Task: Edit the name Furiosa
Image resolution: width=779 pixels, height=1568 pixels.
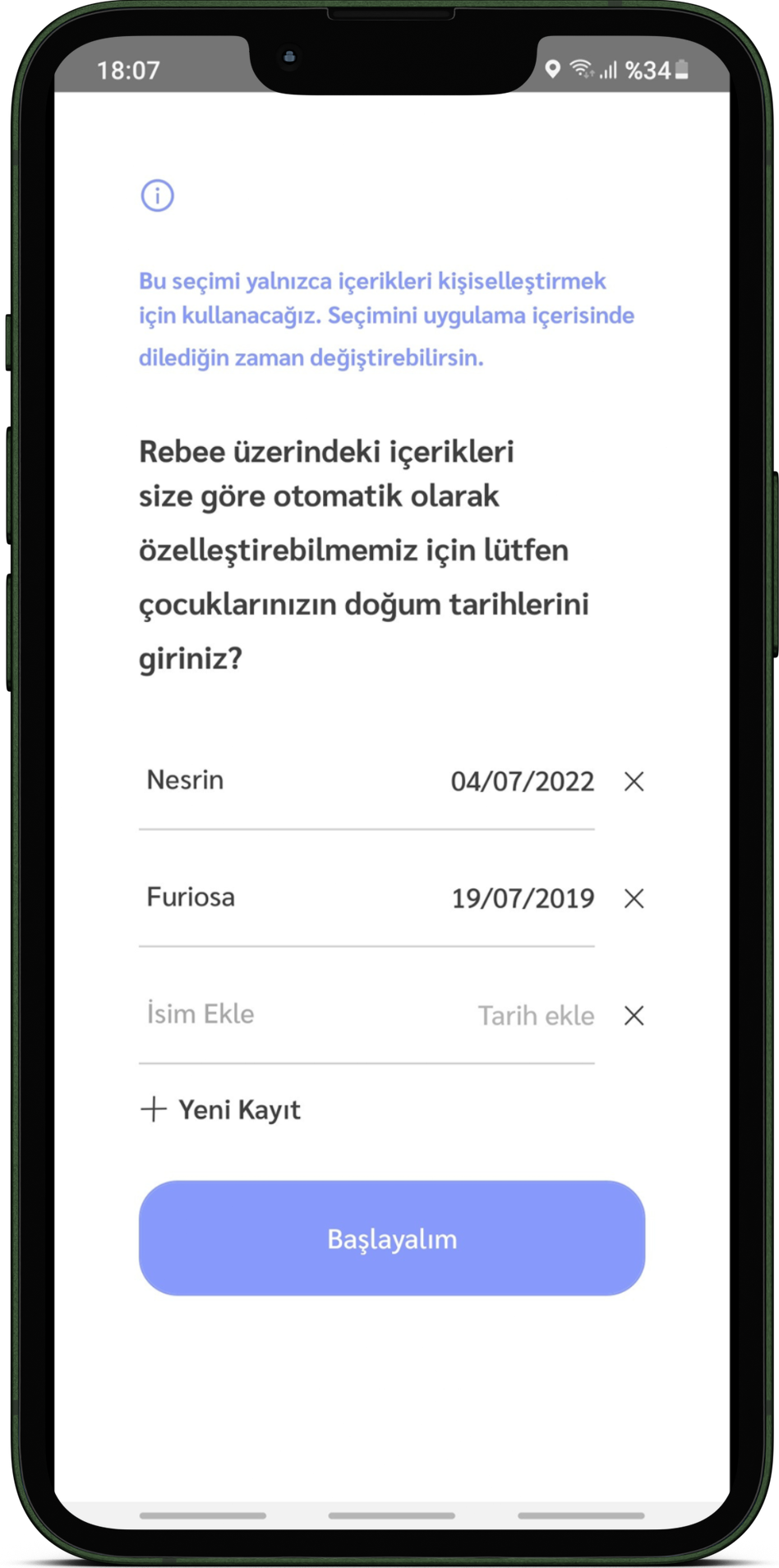Action: point(191,897)
